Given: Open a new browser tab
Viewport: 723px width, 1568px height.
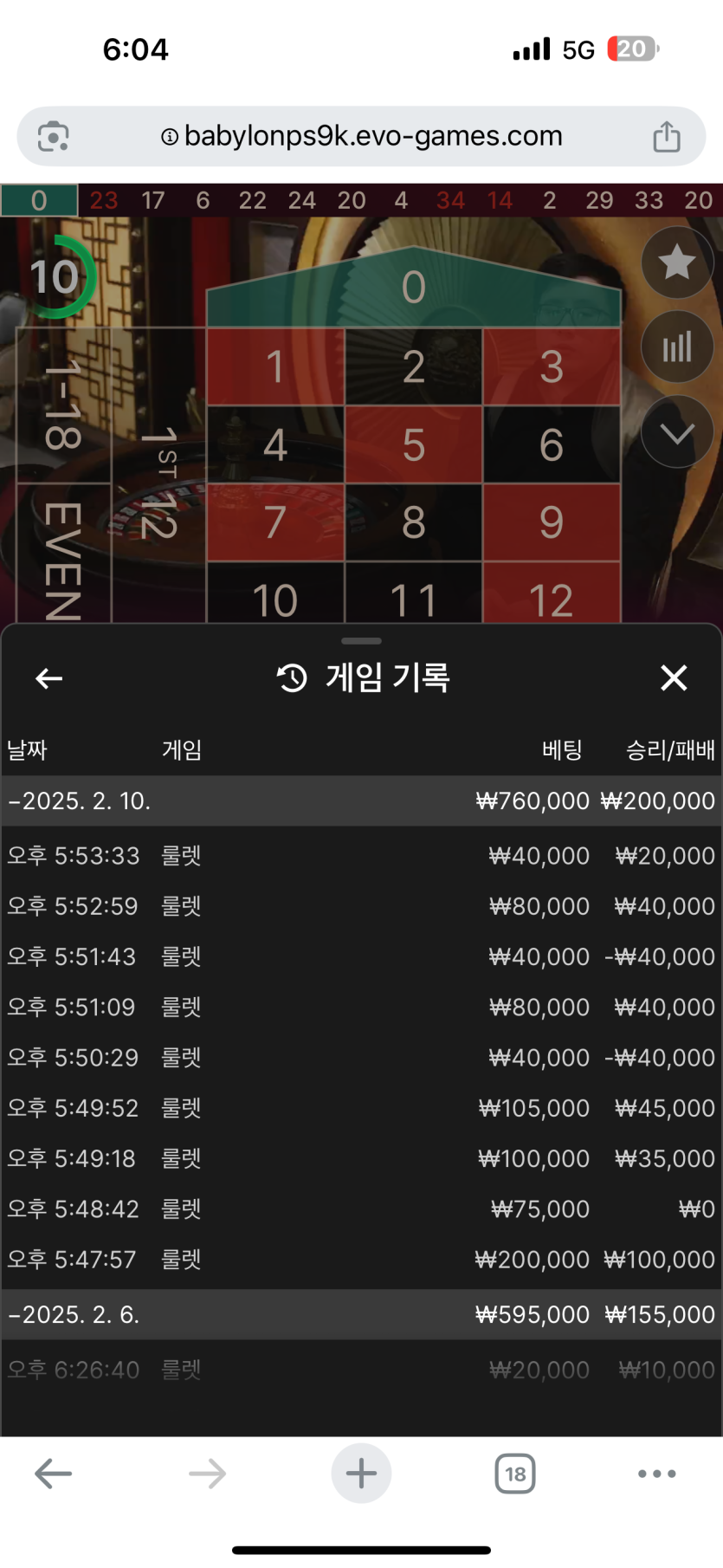Looking at the screenshot, I should [361, 1474].
